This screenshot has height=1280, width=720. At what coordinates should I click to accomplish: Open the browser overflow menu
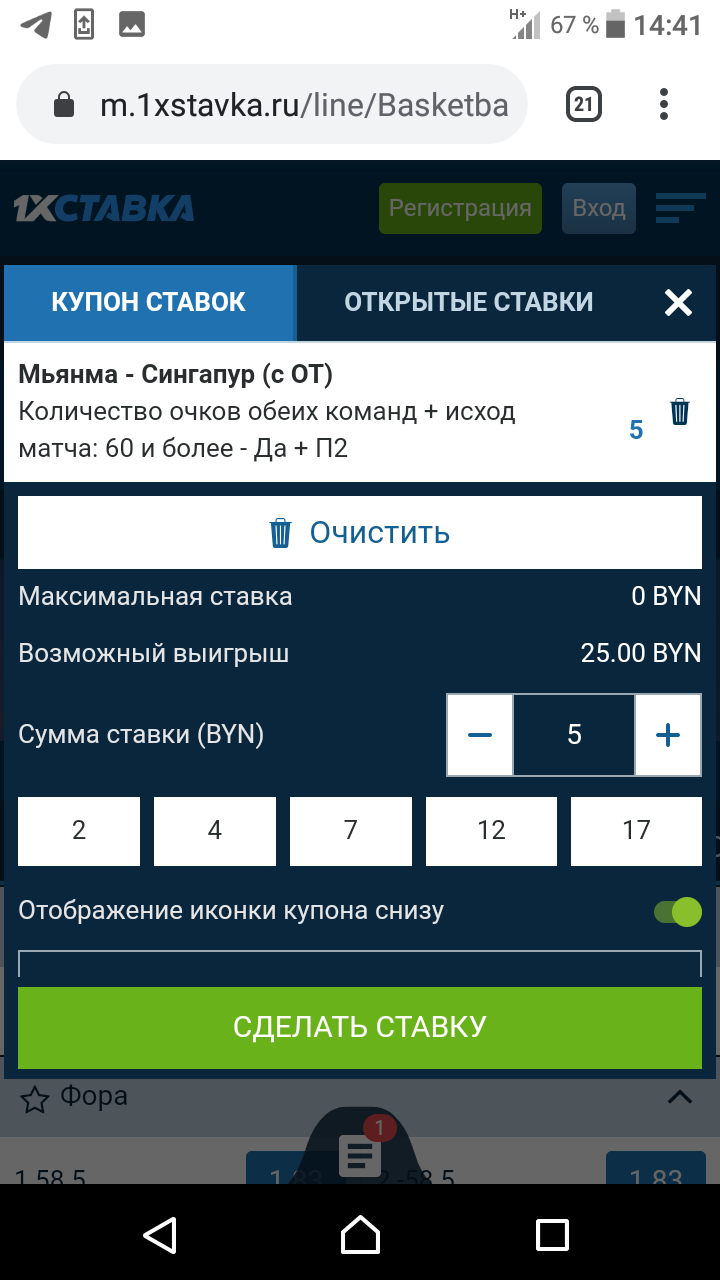click(x=664, y=104)
